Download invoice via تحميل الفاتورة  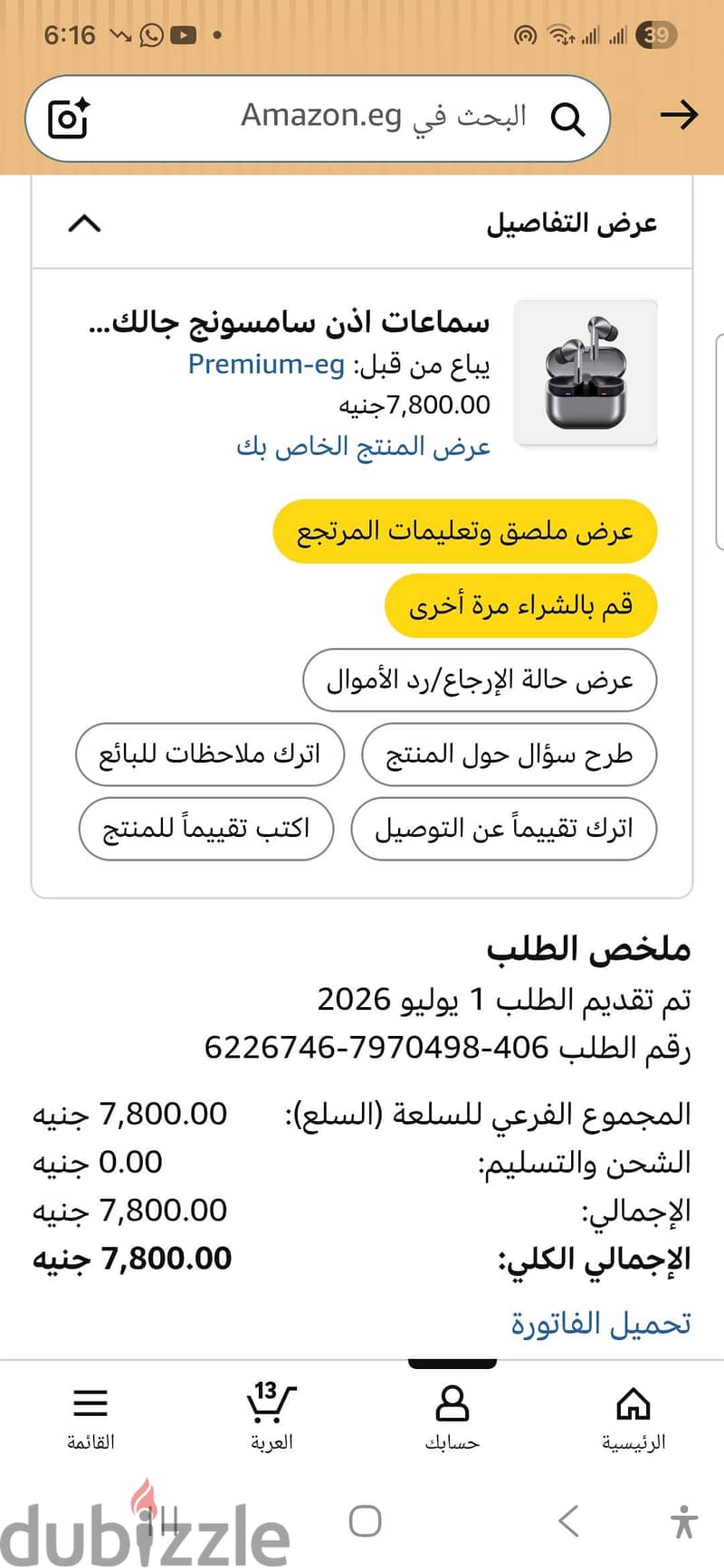(601, 1323)
